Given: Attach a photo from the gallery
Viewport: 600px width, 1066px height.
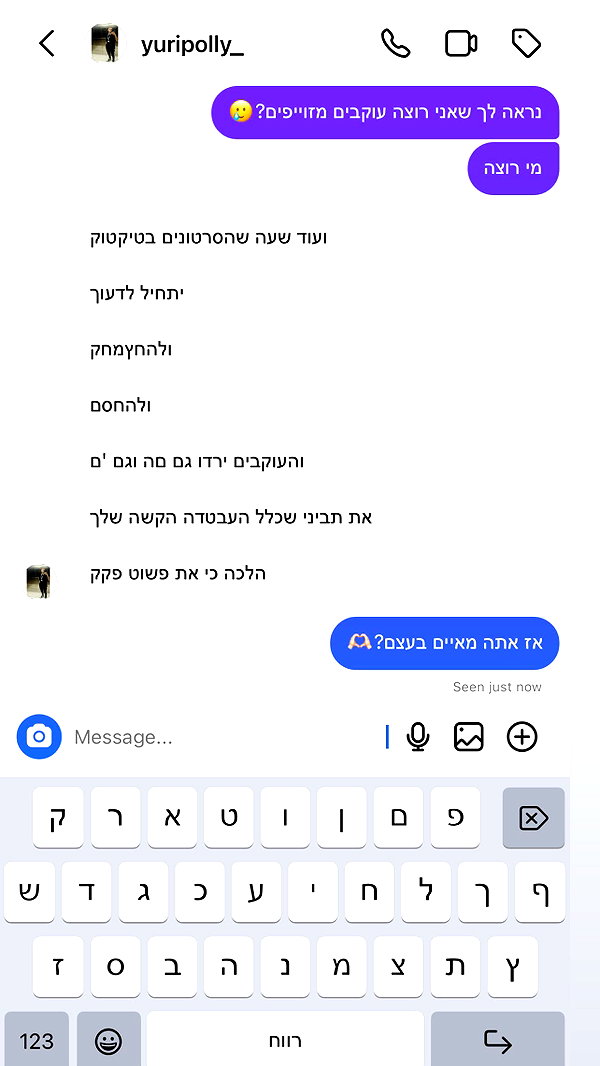Looking at the screenshot, I should pyautogui.click(x=469, y=737).
